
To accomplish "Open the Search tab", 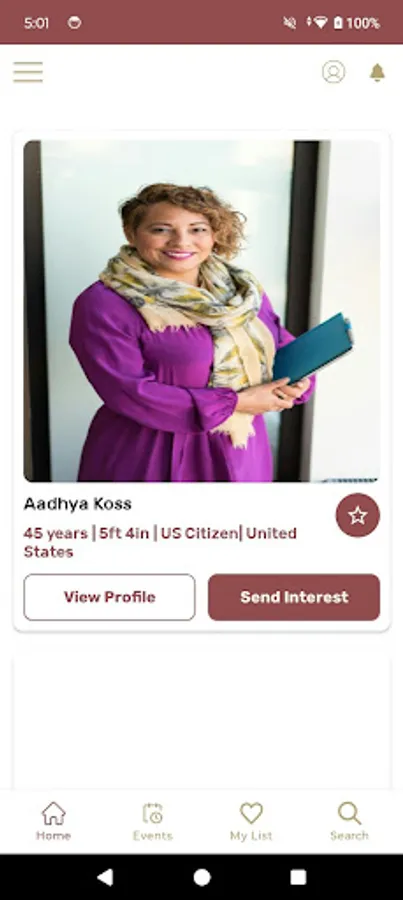I will tap(350, 821).
